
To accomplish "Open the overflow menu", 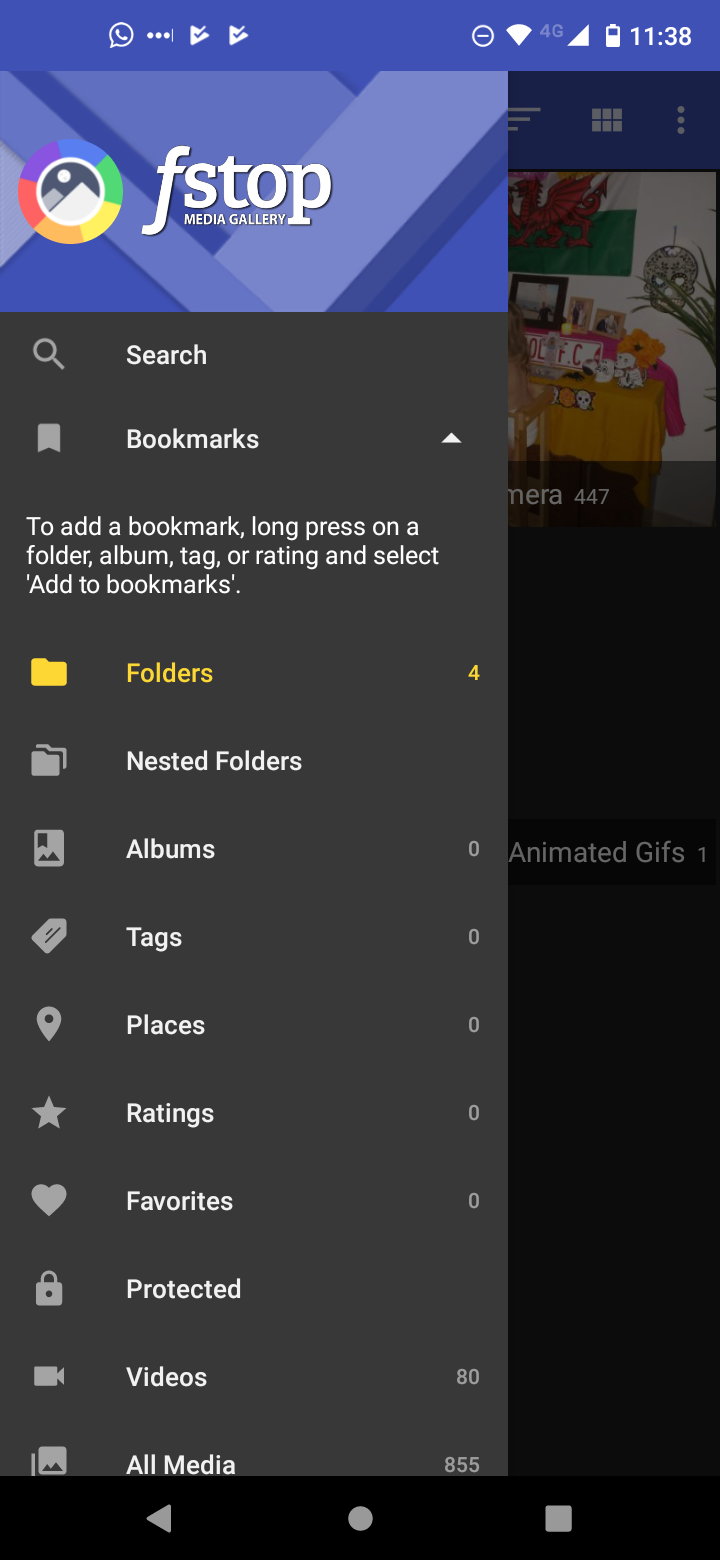I will [681, 121].
